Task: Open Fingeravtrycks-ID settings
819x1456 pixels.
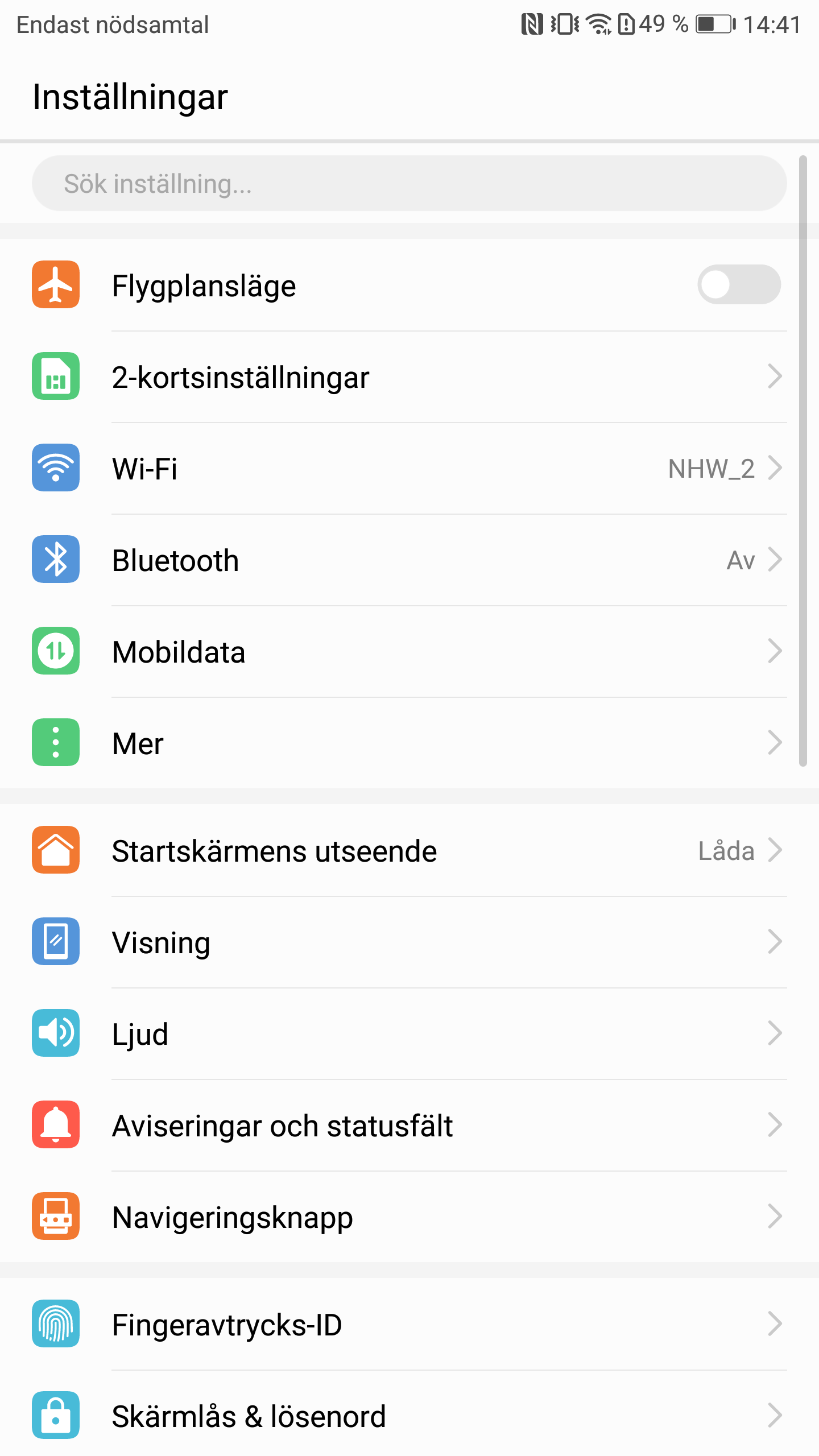Action: pyautogui.click(x=409, y=1324)
